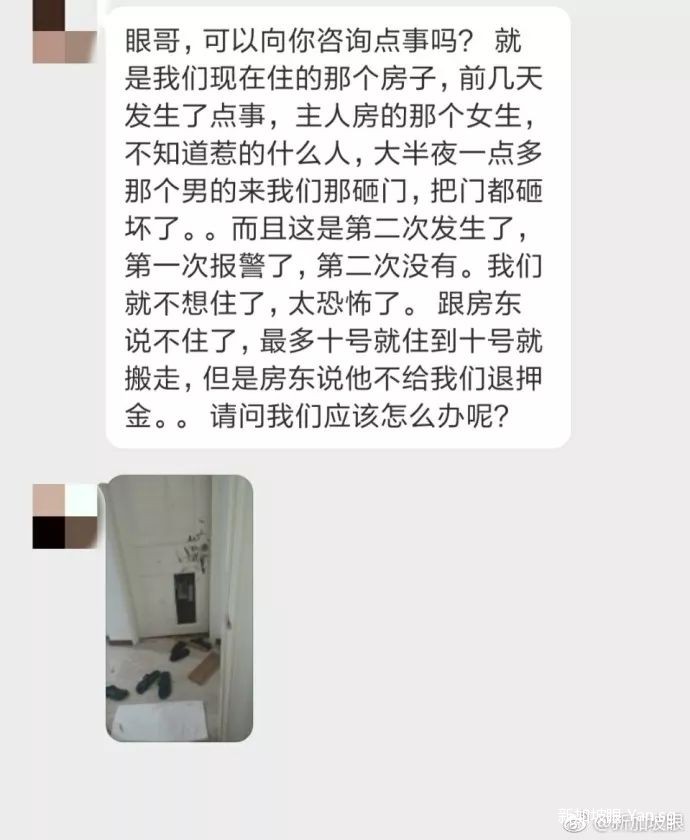Open the damaged door photo message

pos(178,607)
